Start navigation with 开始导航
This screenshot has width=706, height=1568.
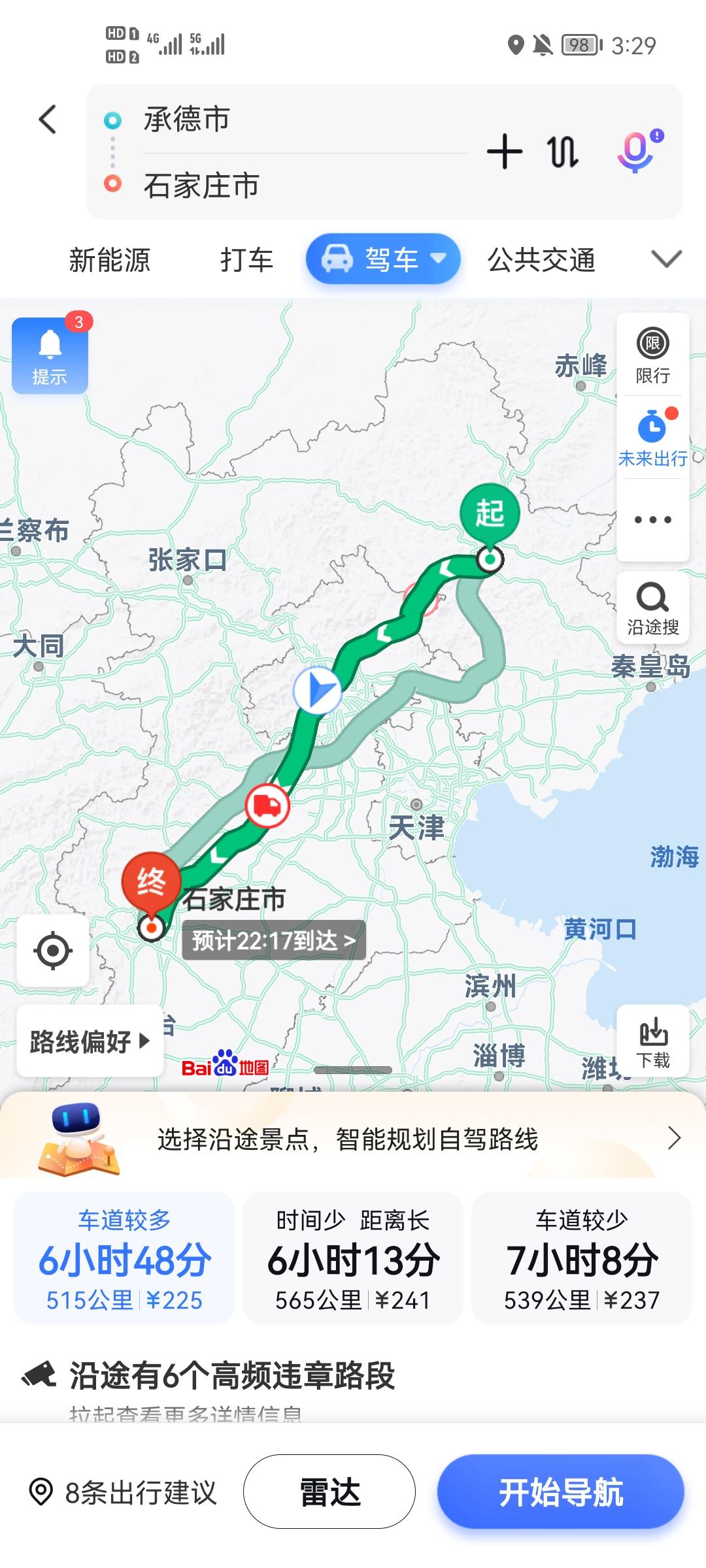[561, 1492]
